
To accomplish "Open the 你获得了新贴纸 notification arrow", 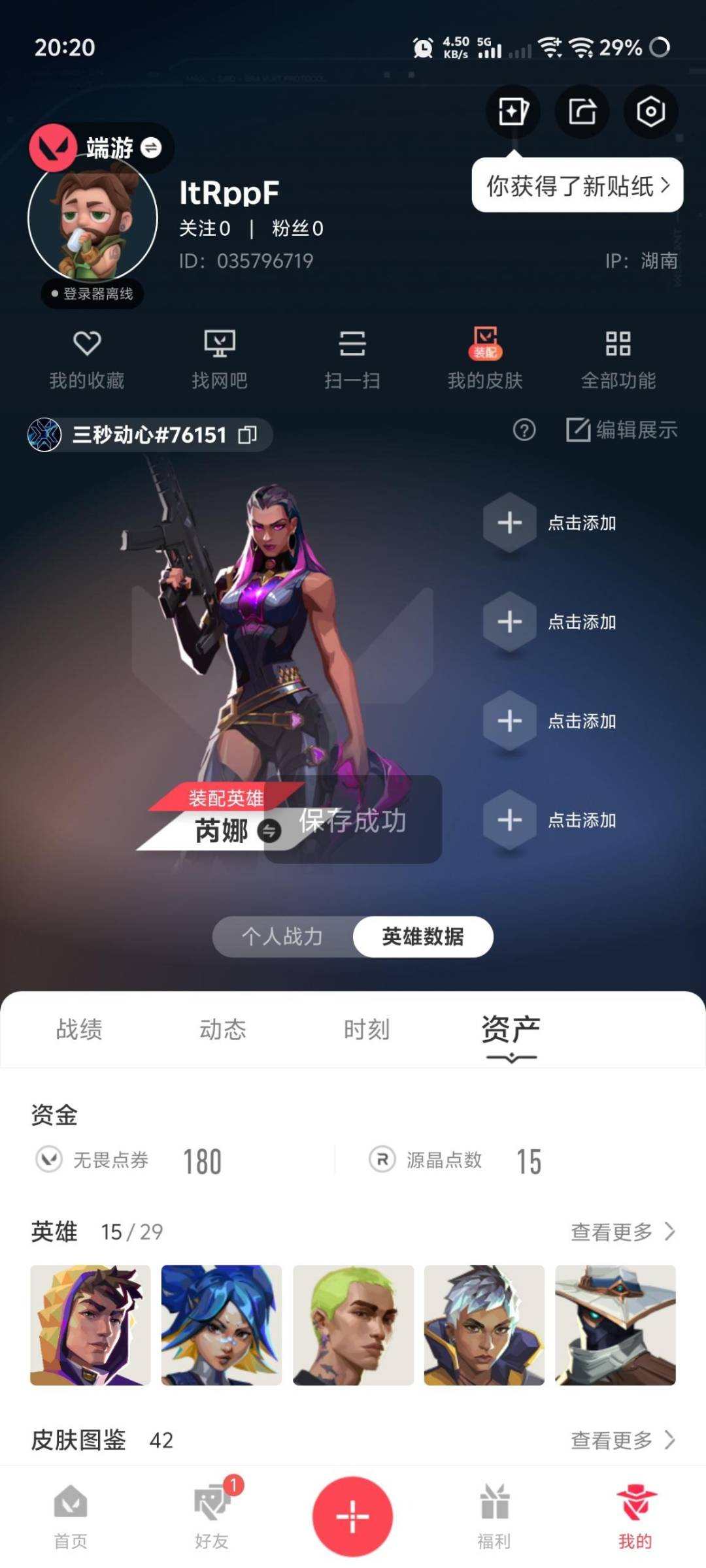I will point(666,187).
